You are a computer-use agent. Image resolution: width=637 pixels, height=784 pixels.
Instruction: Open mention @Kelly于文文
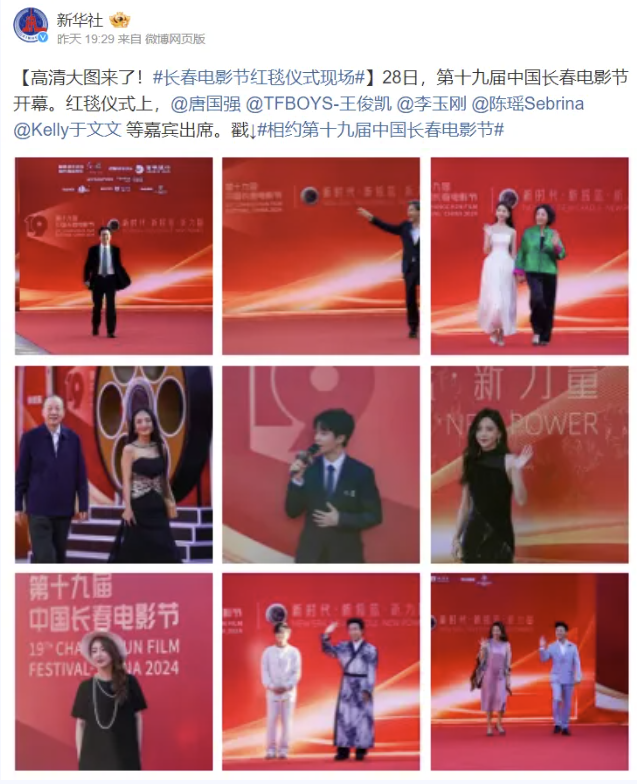(67, 129)
